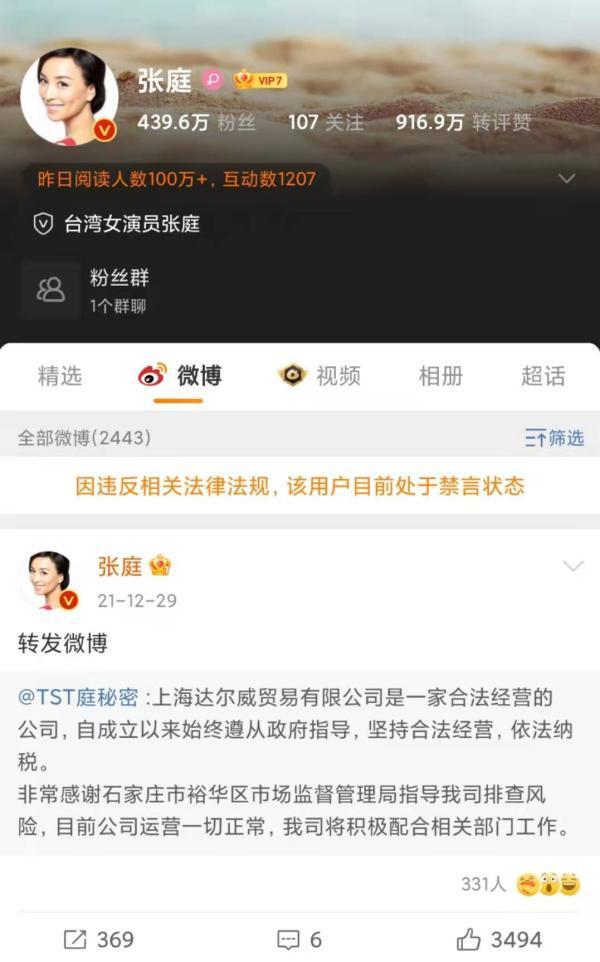Switch to the 微博 tab

(x=180, y=376)
